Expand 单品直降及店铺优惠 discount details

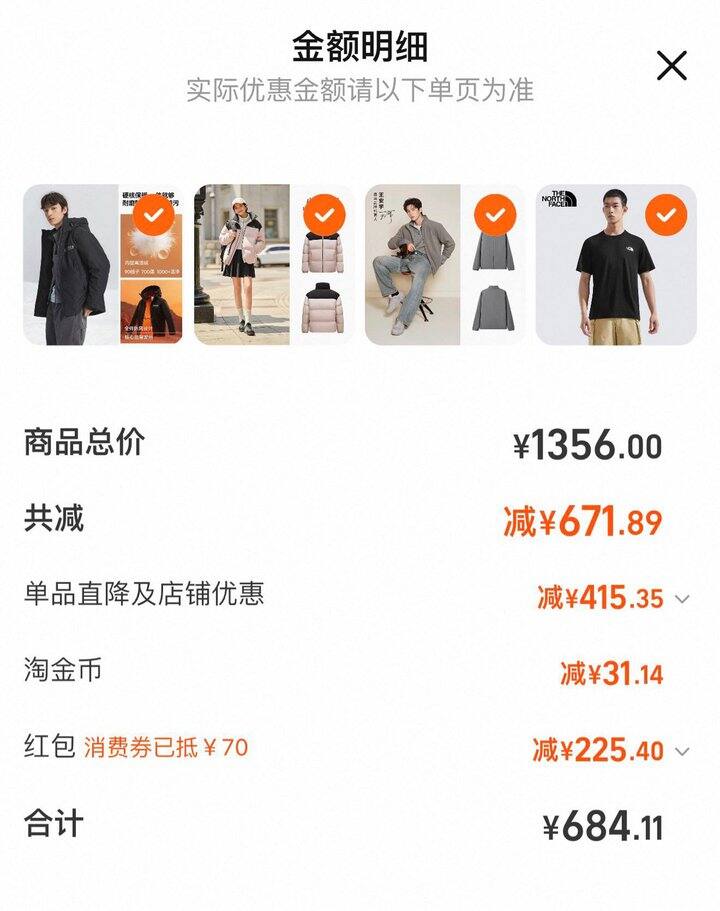click(682, 599)
